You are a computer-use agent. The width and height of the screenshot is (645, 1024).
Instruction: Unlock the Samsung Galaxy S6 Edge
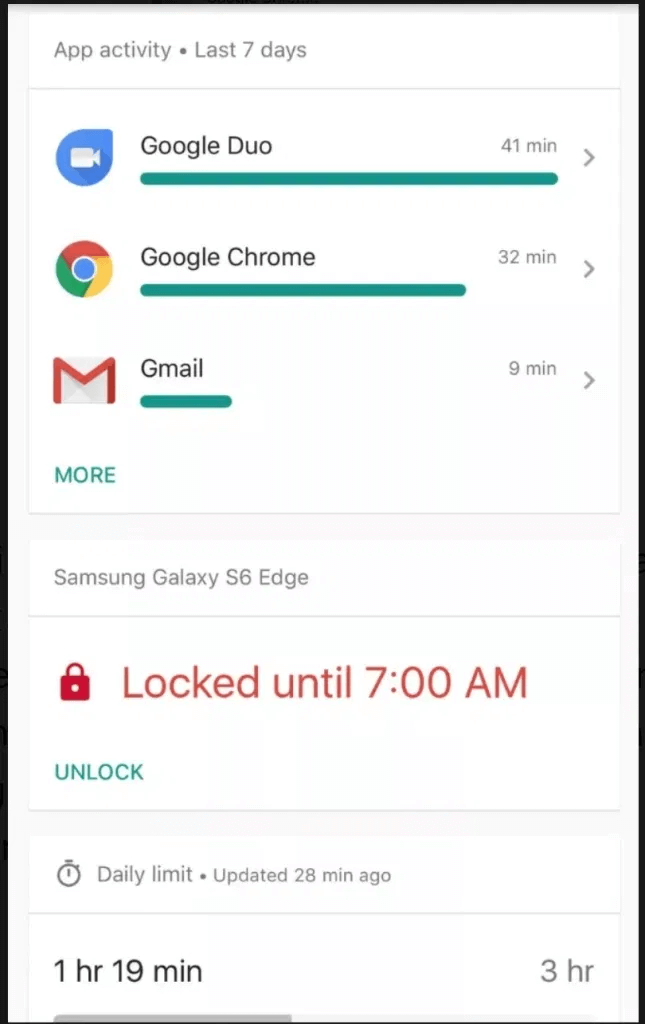[x=99, y=772]
